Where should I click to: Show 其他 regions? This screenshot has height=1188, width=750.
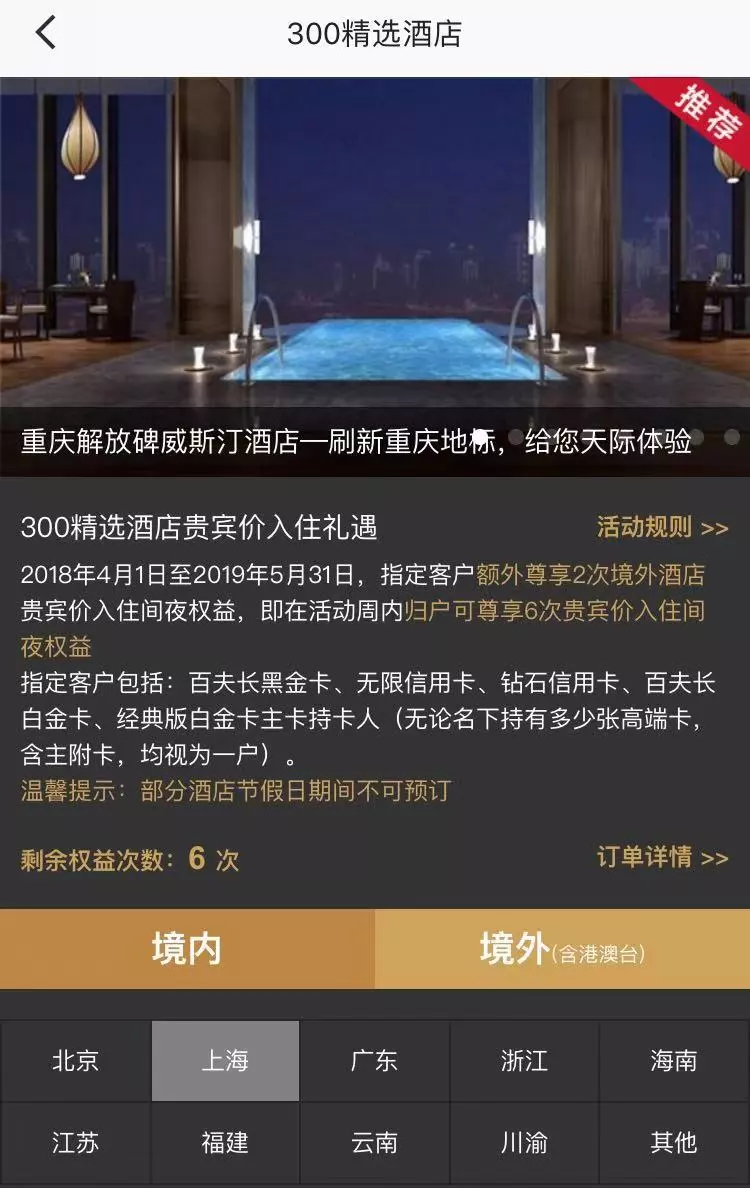point(673,1142)
